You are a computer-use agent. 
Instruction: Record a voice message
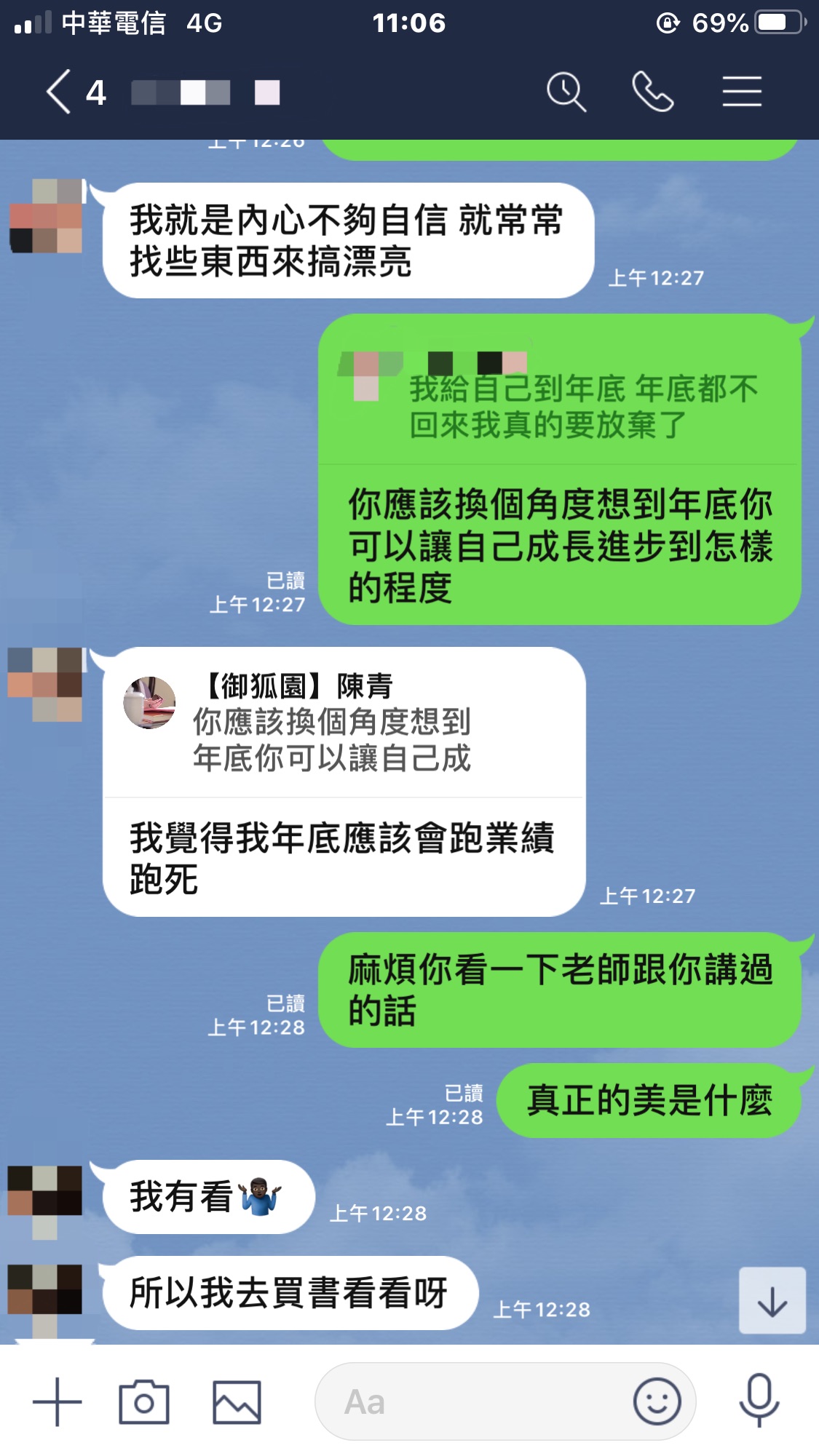pos(759,1401)
